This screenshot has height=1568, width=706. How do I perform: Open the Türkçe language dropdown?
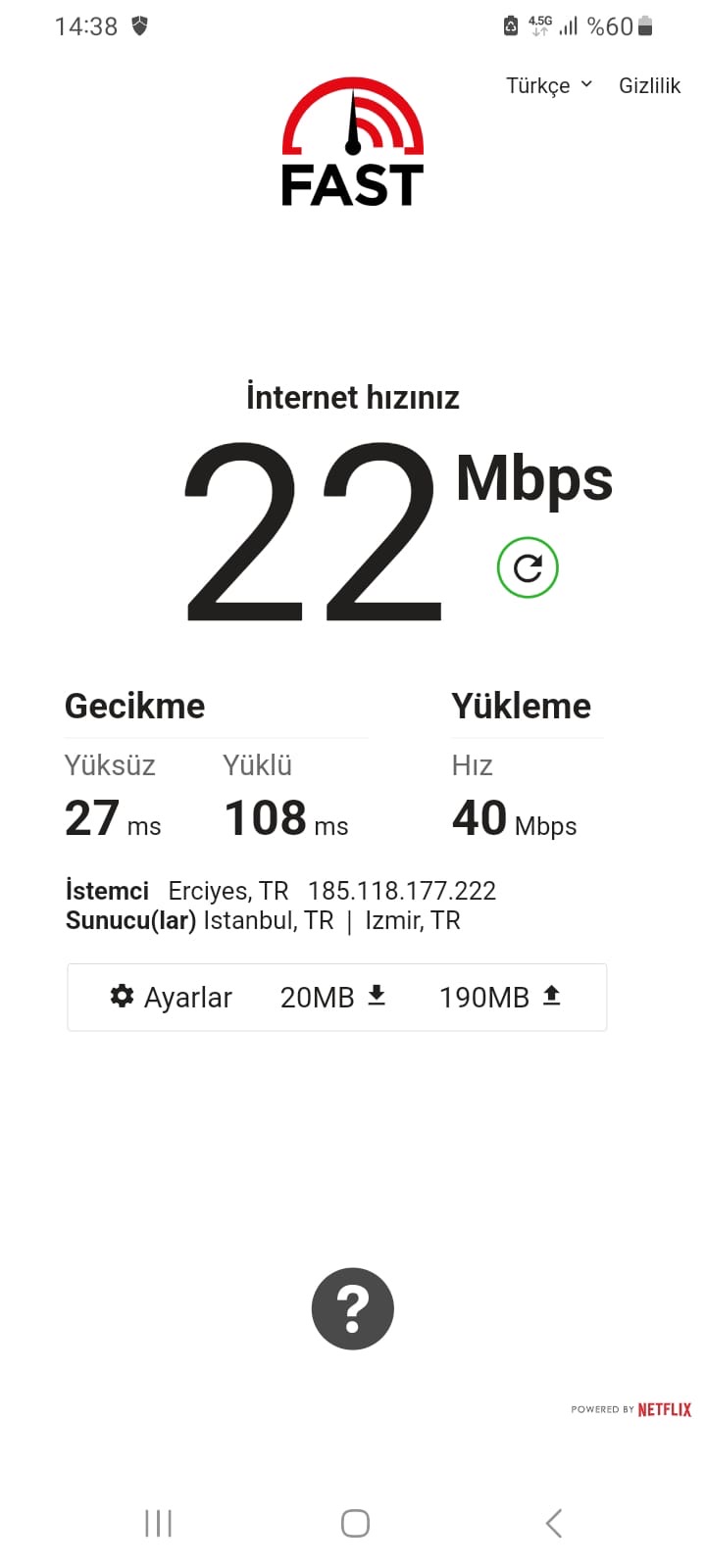[549, 85]
